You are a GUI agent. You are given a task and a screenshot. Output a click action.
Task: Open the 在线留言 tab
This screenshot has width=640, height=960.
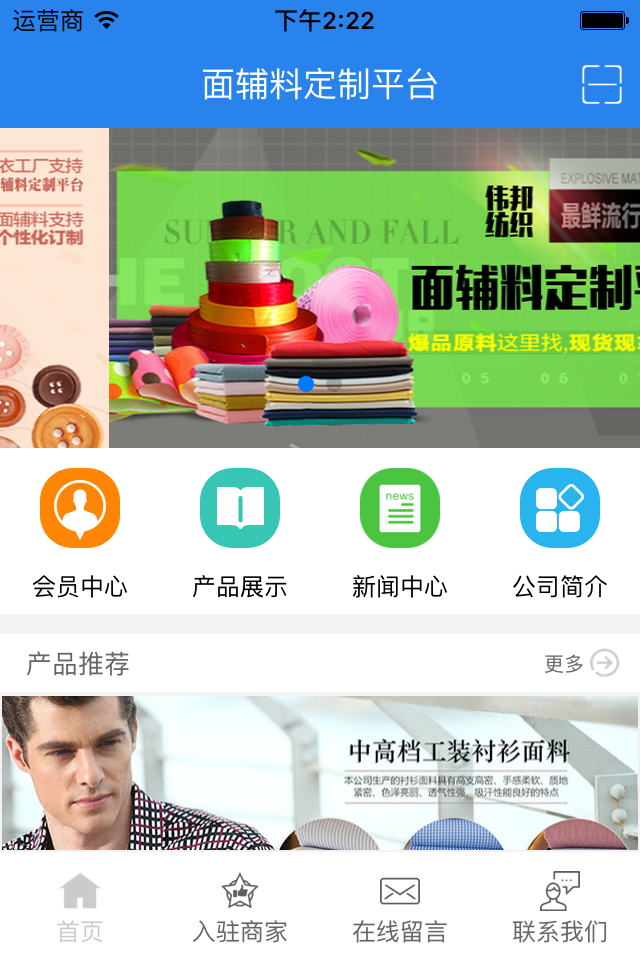[400, 908]
